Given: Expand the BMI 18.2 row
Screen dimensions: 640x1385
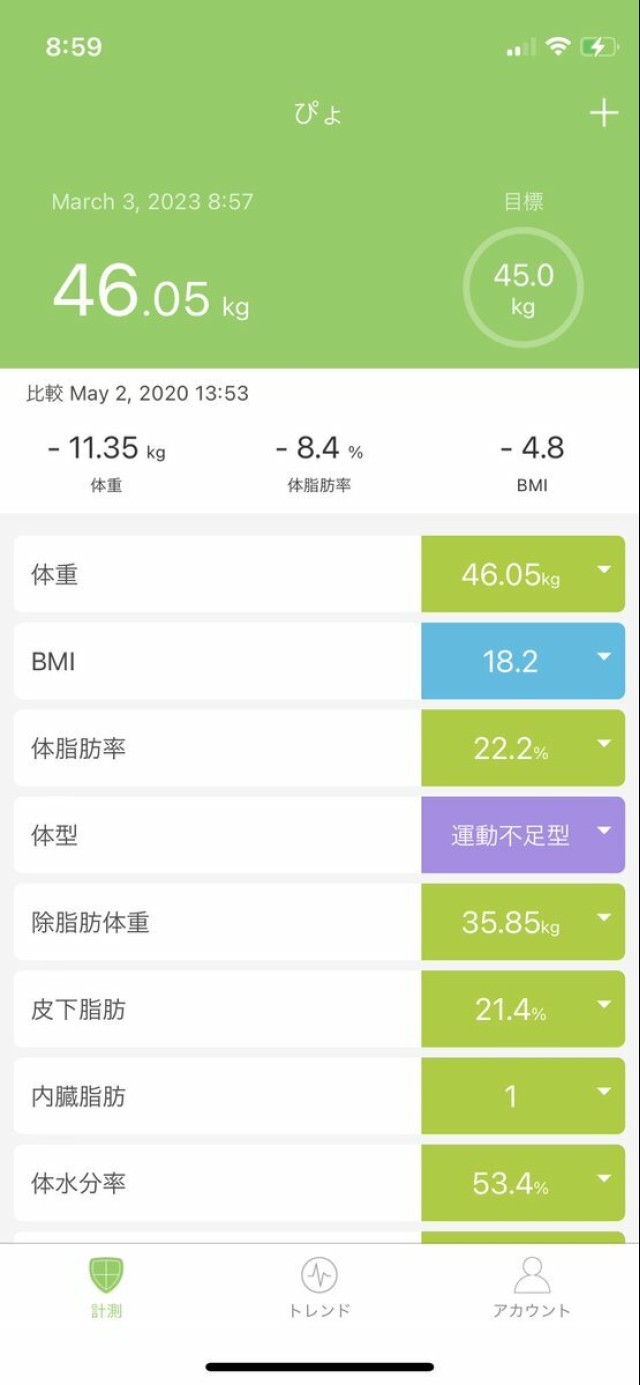Looking at the screenshot, I should pos(603,659).
